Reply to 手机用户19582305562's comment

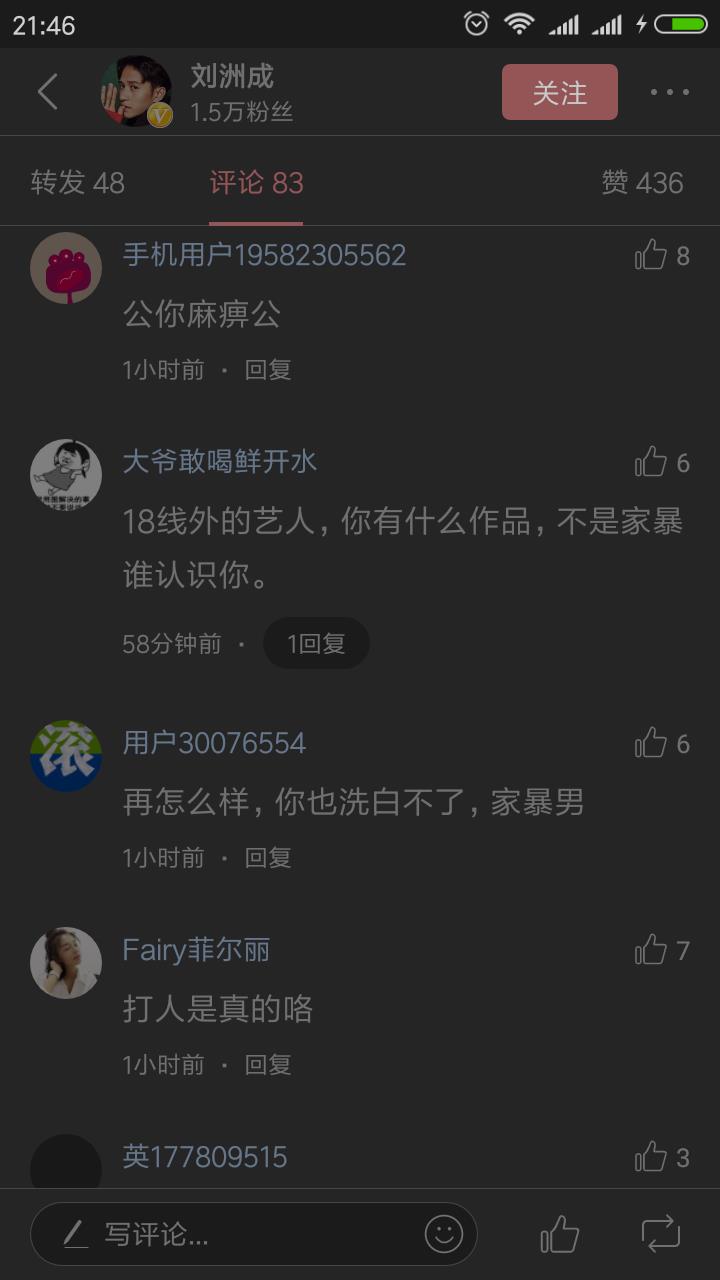(x=268, y=370)
